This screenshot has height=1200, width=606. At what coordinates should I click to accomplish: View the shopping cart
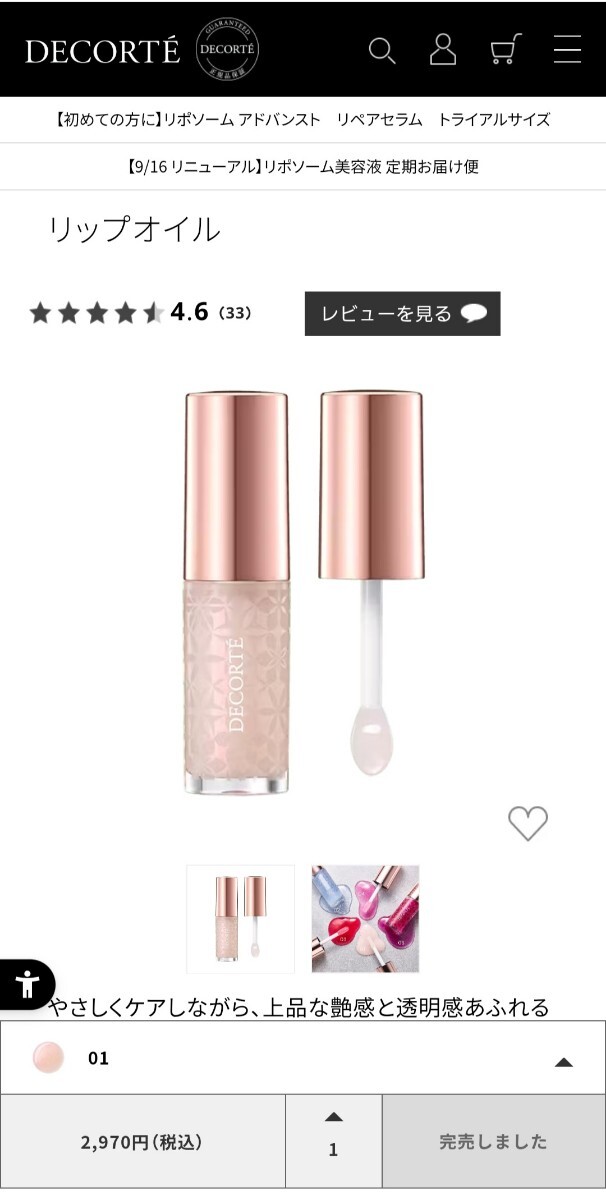point(505,49)
